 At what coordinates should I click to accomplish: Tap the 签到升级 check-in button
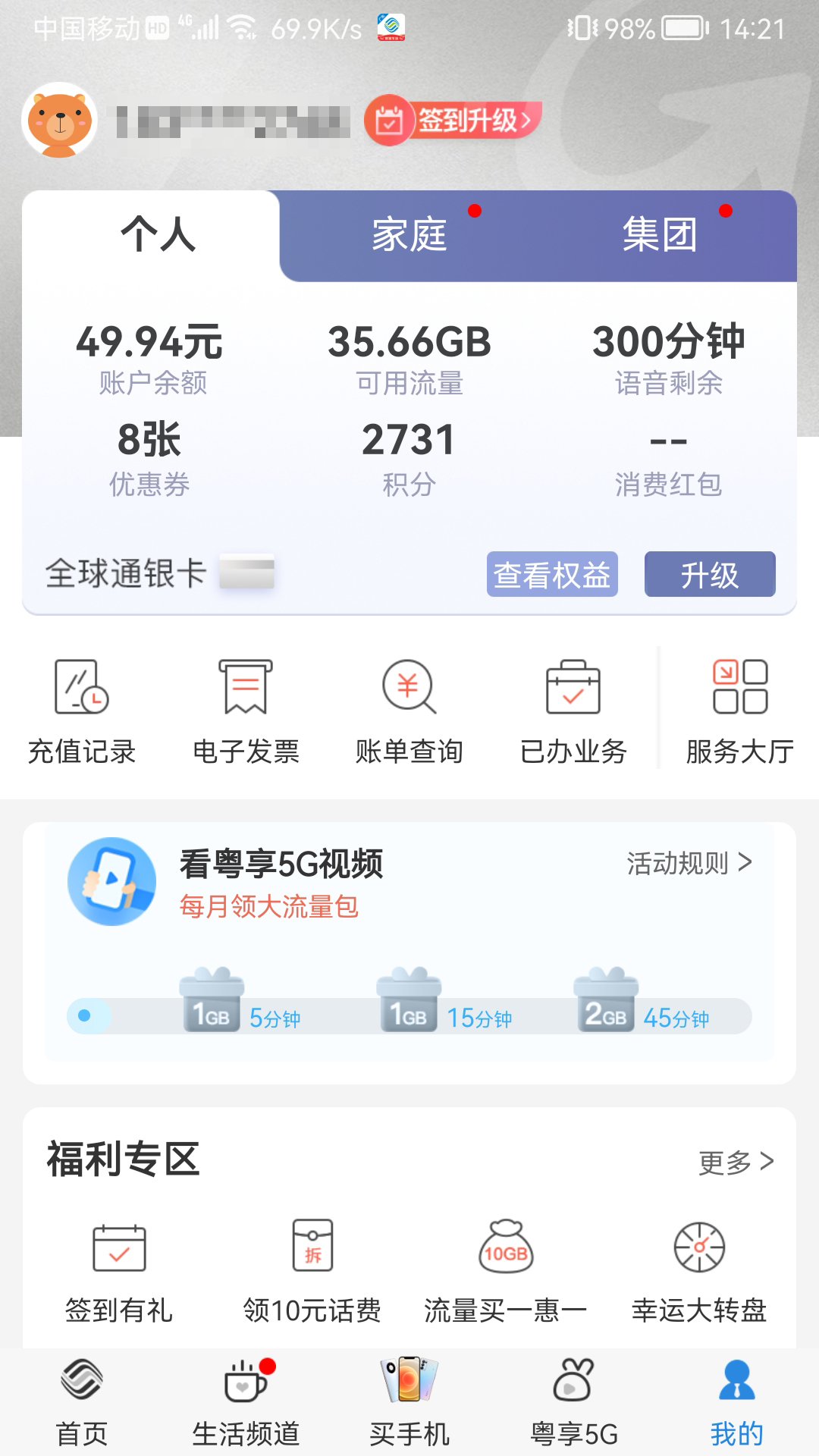click(453, 121)
